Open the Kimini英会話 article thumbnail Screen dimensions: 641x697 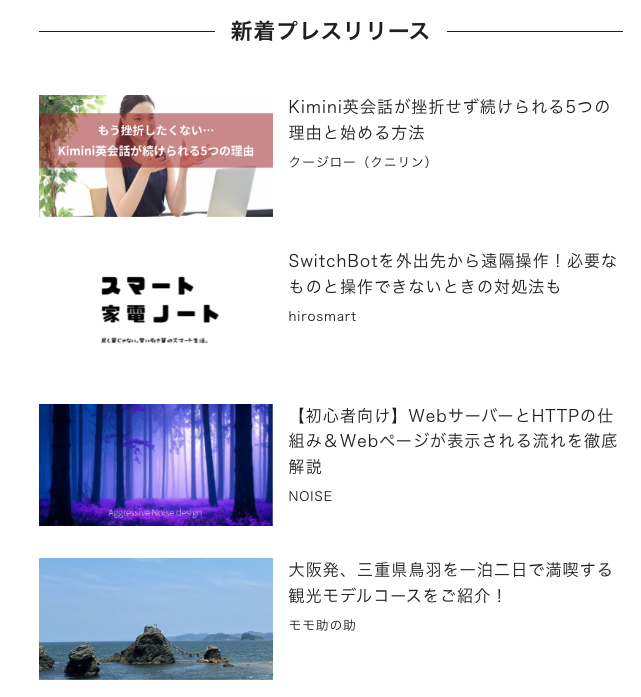[x=155, y=156]
